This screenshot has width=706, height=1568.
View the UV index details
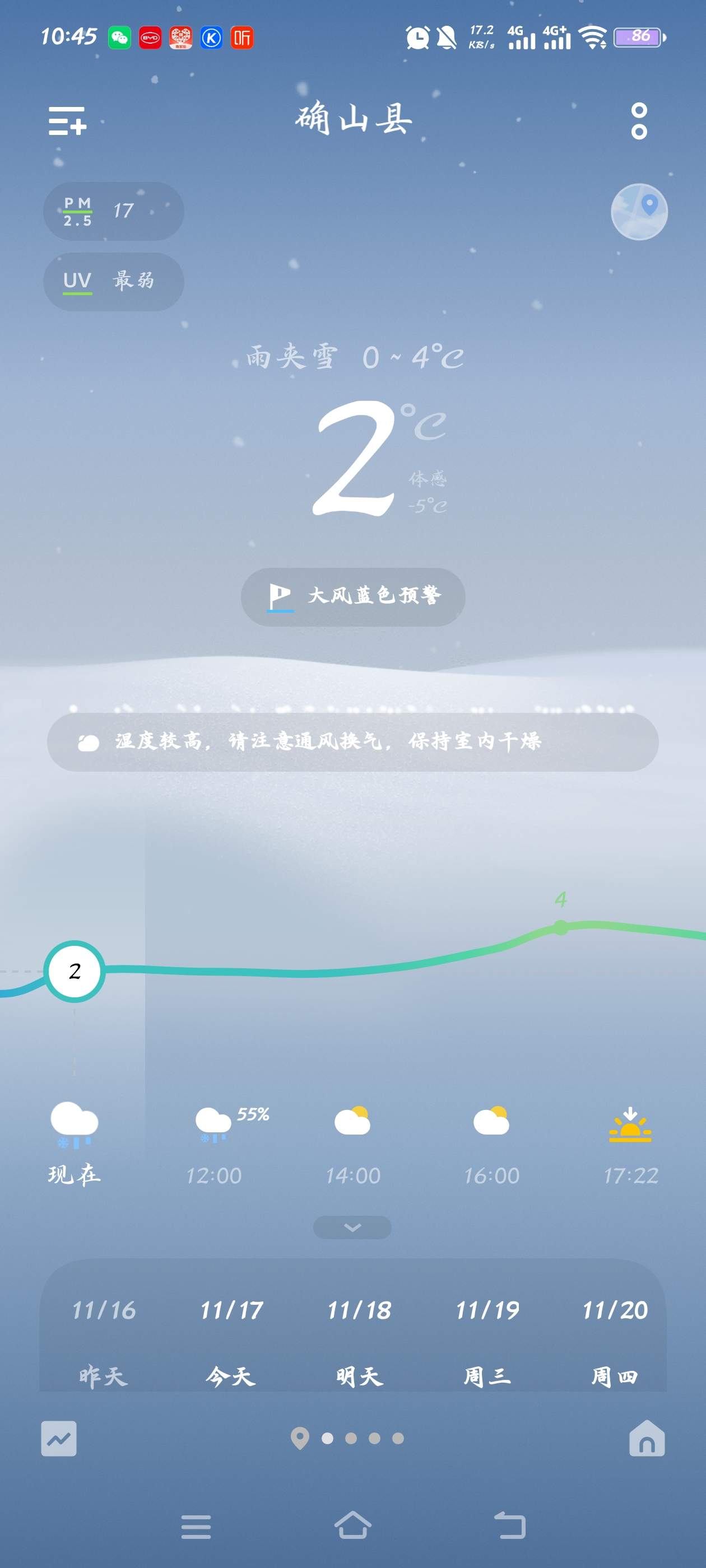113,281
